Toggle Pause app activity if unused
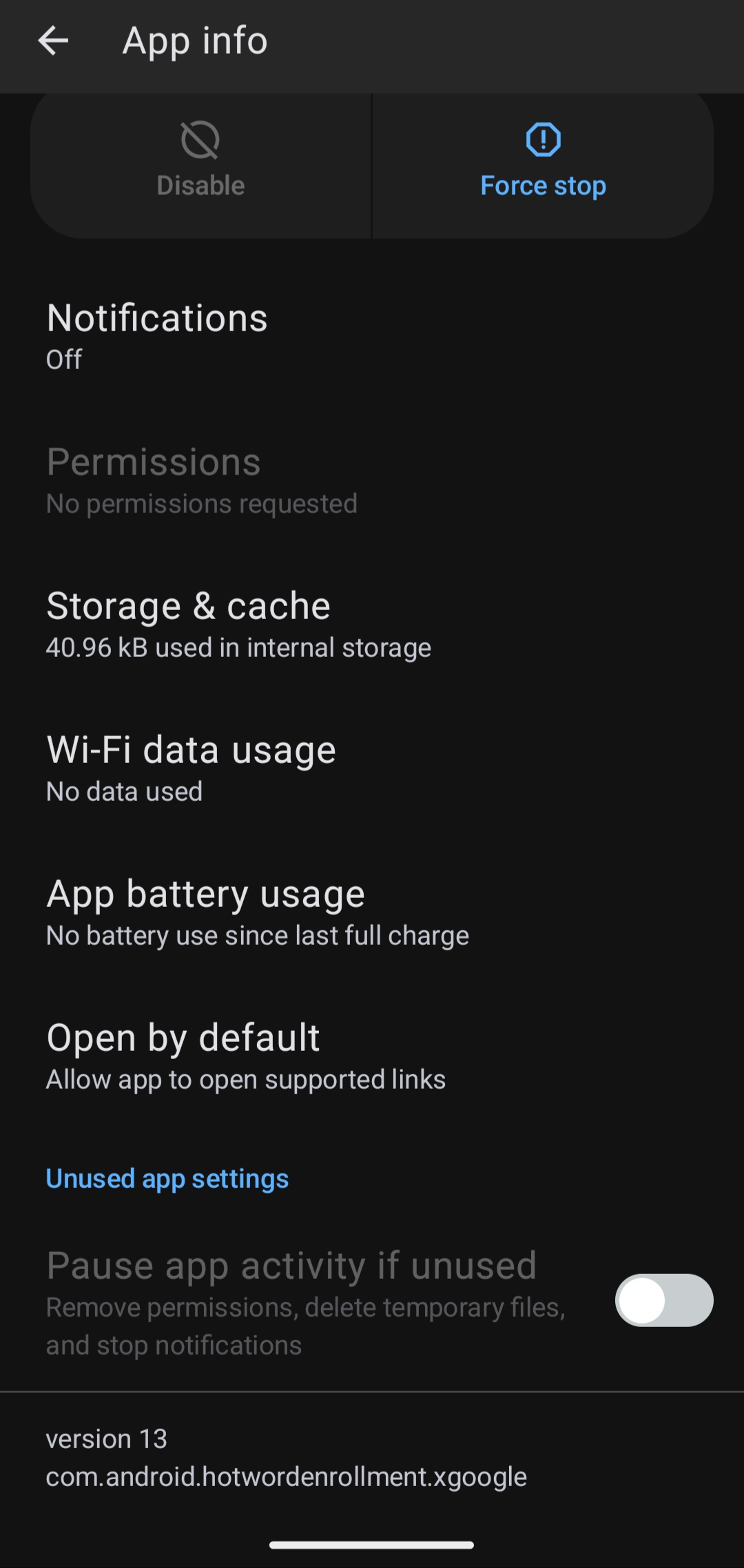 tap(663, 1300)
